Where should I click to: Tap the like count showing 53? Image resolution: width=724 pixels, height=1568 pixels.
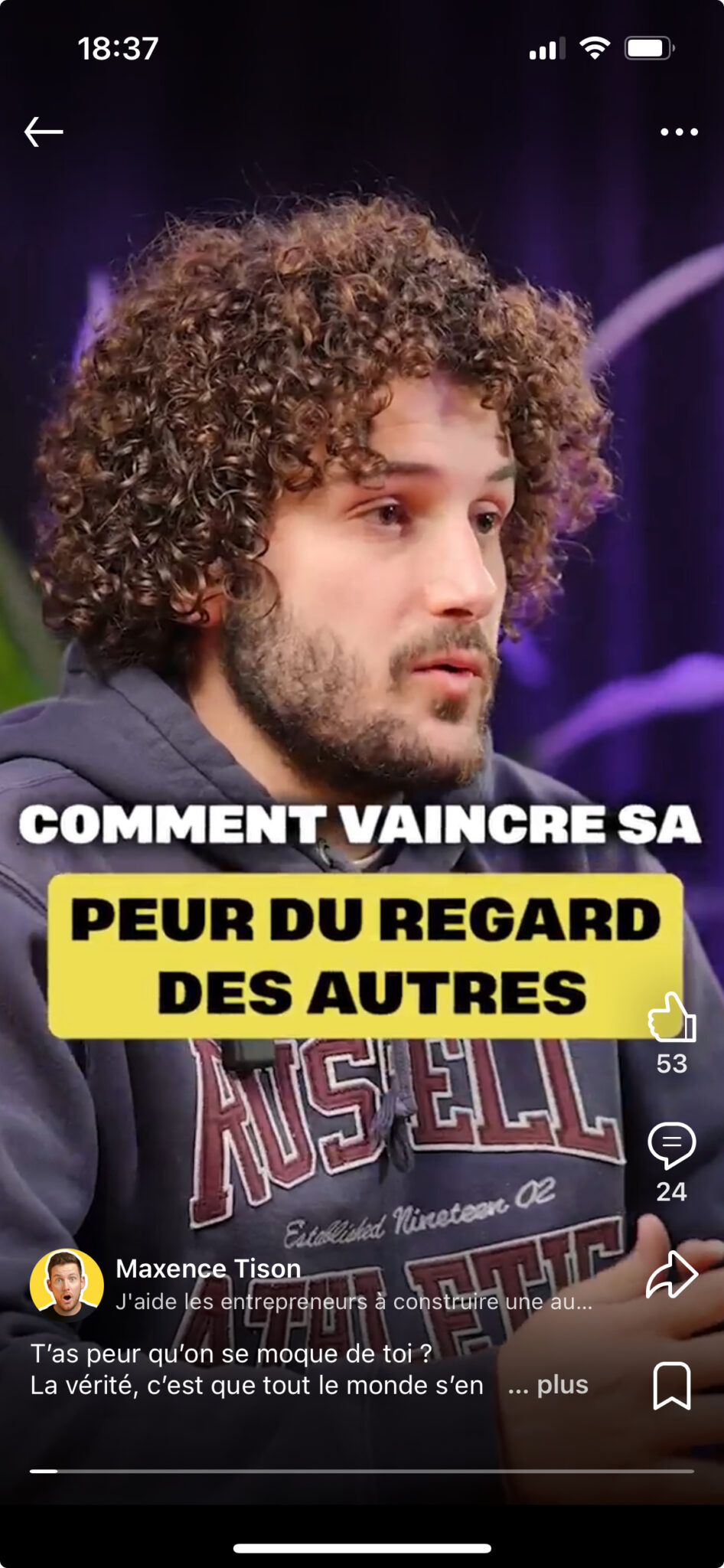[x=670, y=1064]
